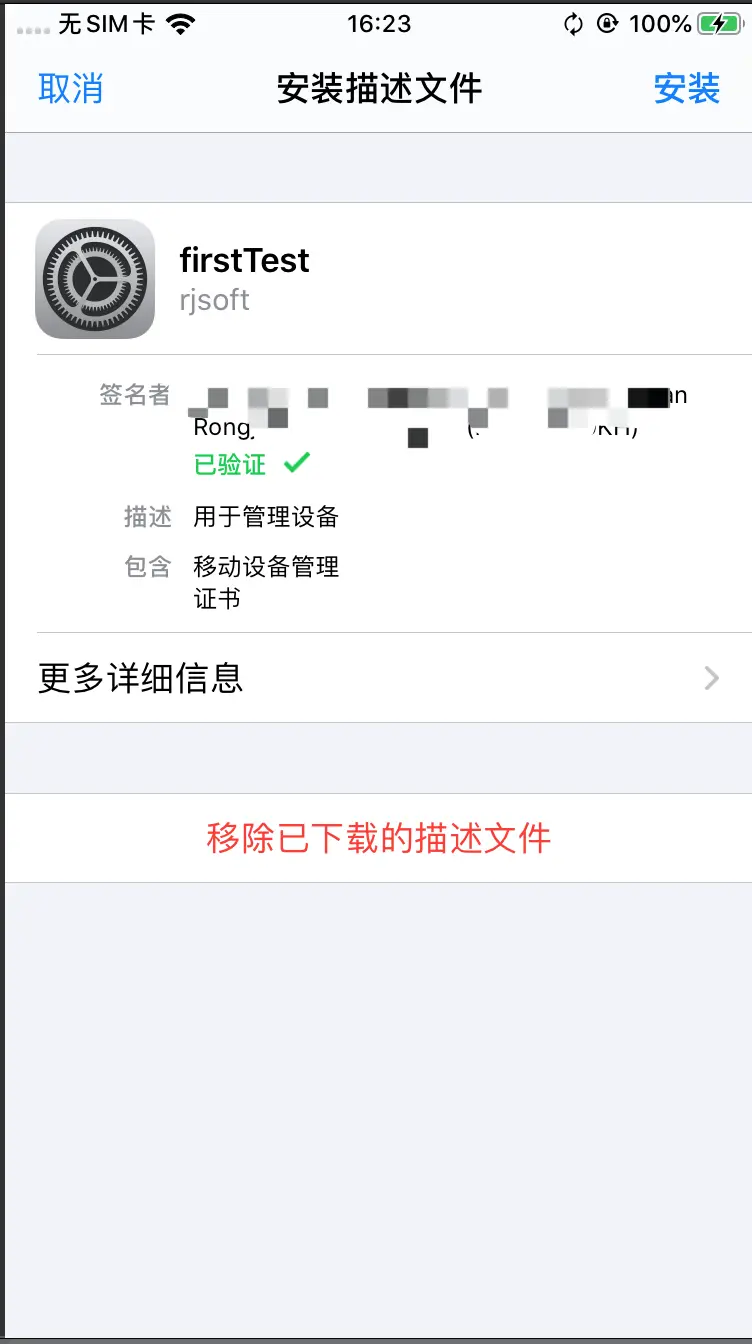Open 更多详细信息 row
752x1344 pixels.
(378, 678)
